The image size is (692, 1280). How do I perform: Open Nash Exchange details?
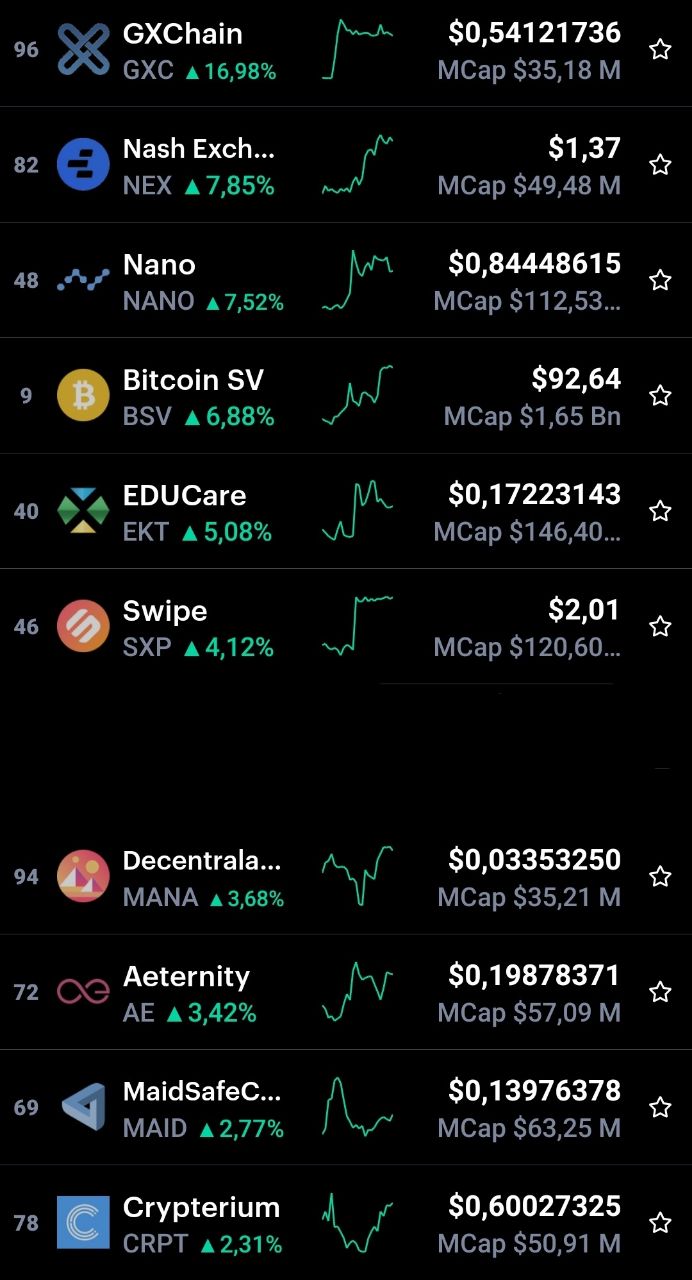(346, 165)
